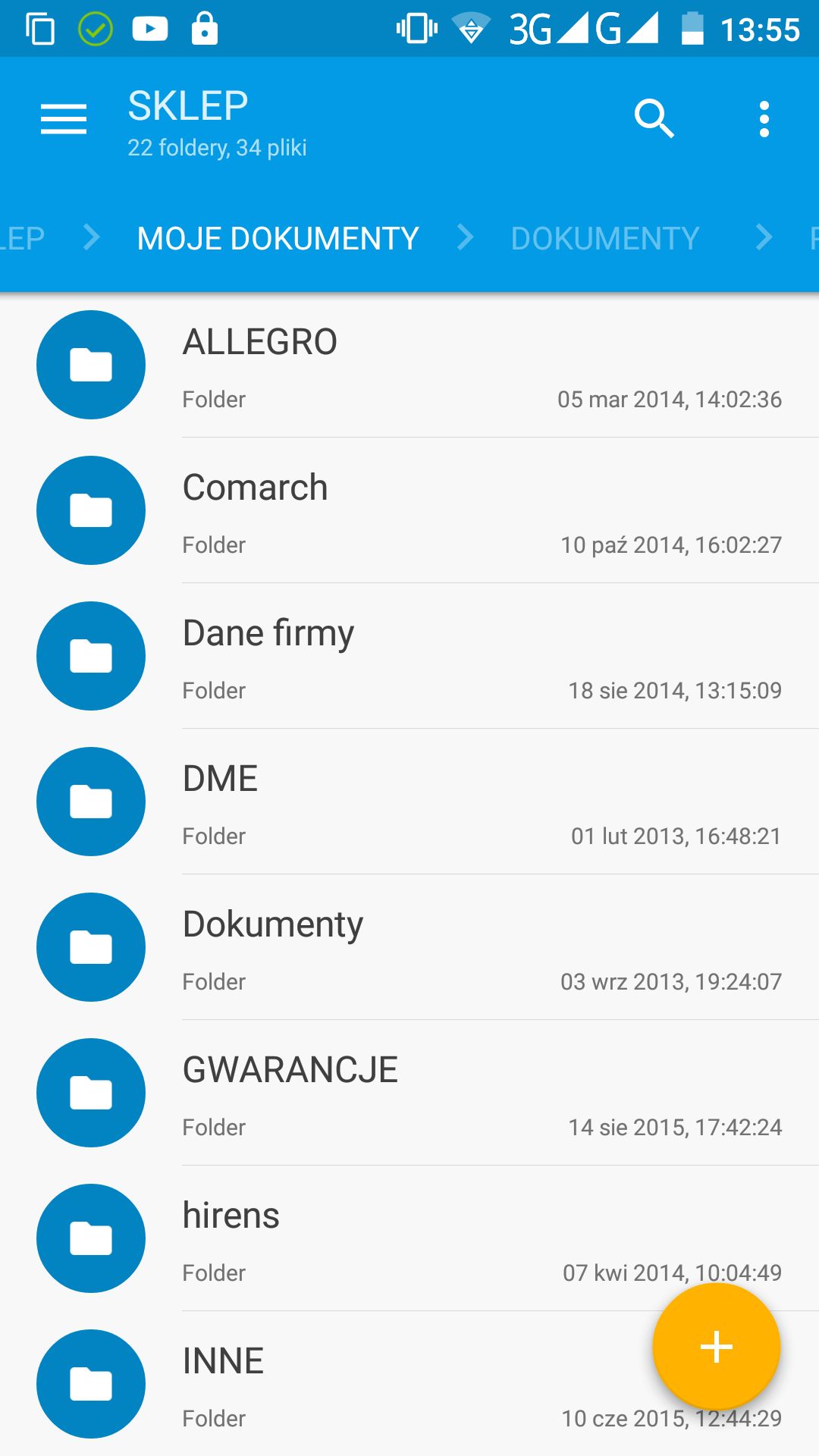Screen dimensions: 819x1456
Task: Tap the search magnifier icon
Action: point(654,119)
